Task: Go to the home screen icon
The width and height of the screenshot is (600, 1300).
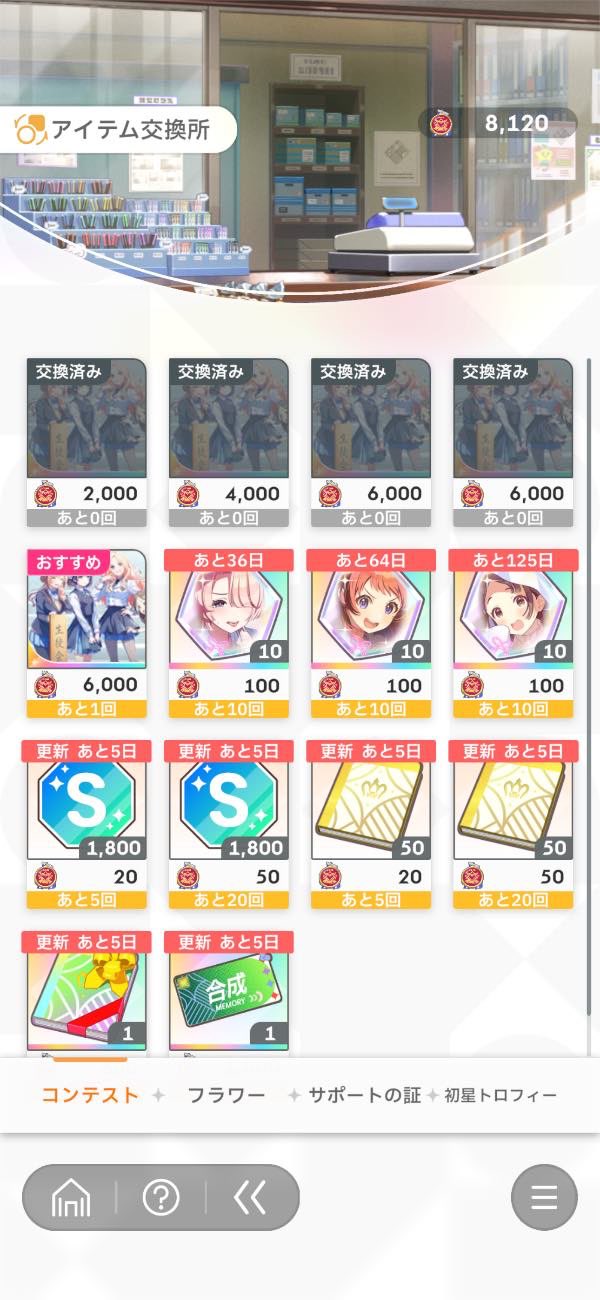Action: pos(71,1197)
